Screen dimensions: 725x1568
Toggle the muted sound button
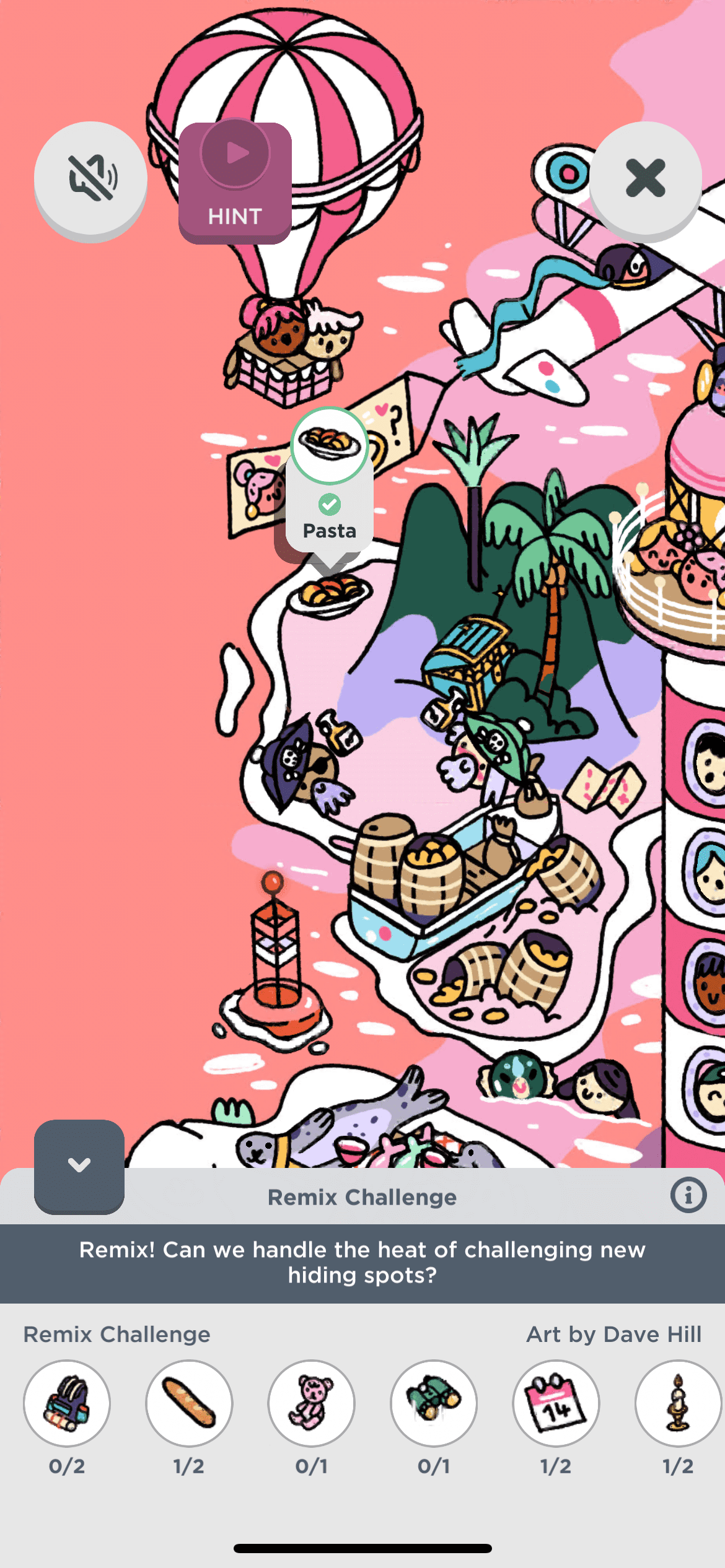pos(90,178)
